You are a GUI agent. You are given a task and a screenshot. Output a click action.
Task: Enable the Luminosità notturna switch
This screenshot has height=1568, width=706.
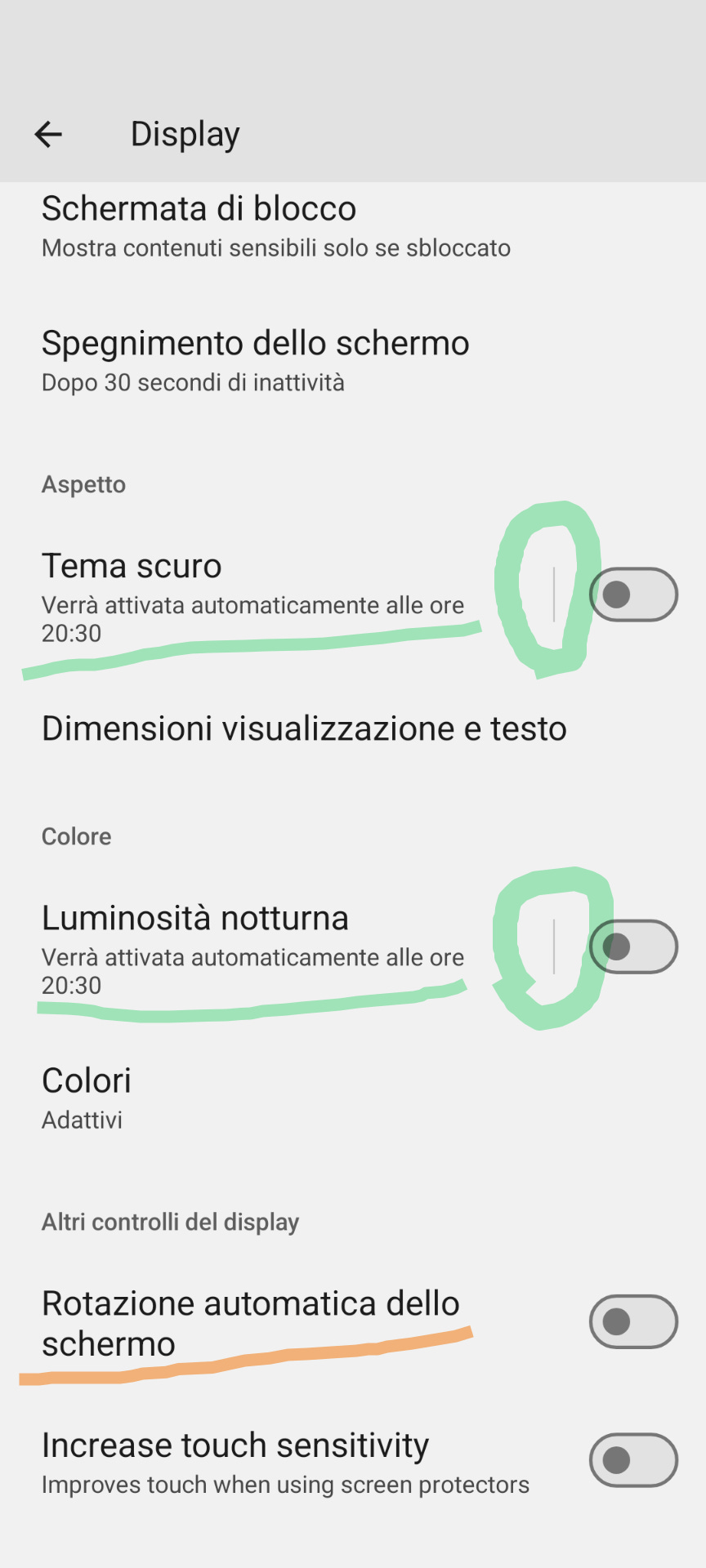tap(633, 947)
